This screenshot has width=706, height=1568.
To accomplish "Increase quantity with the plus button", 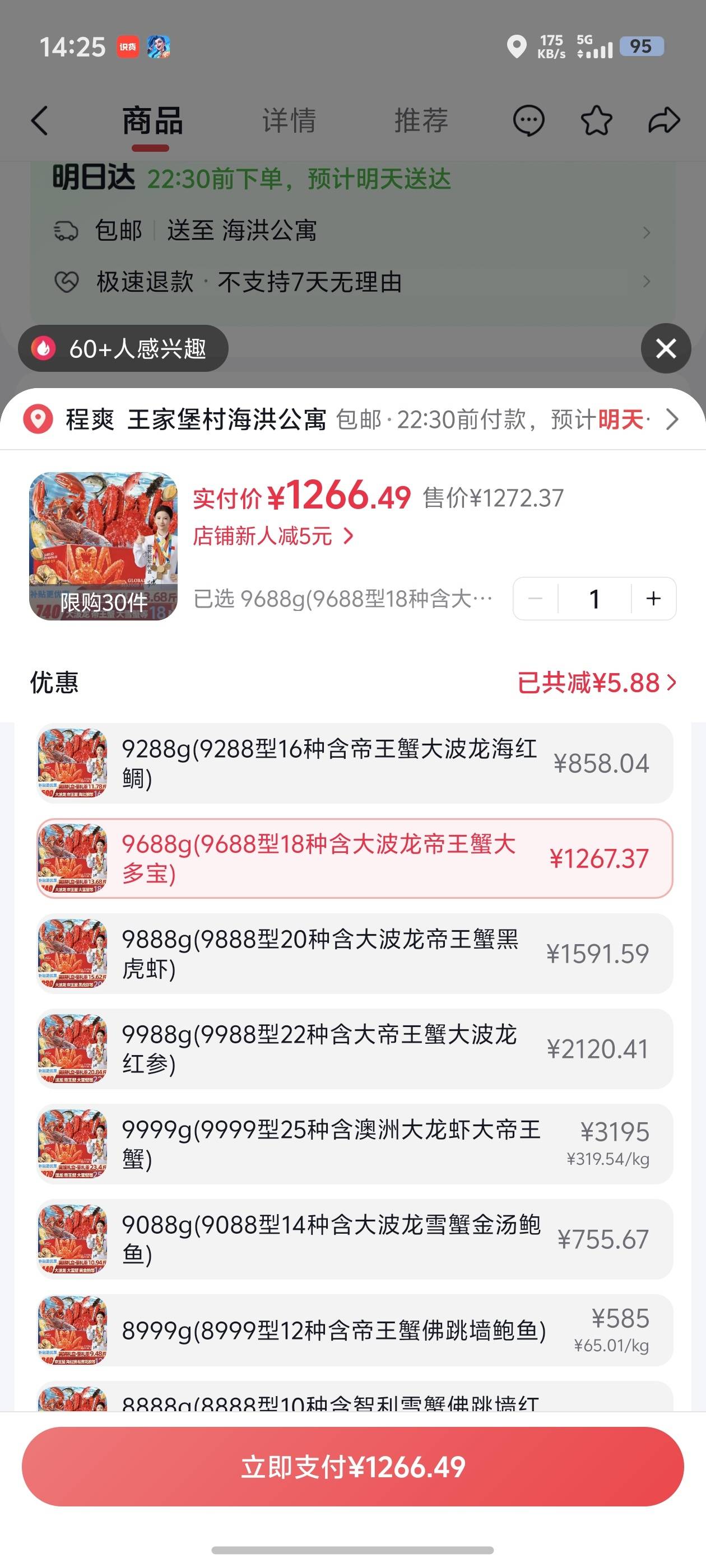I will pyautogui.click(x=653, y=599).
